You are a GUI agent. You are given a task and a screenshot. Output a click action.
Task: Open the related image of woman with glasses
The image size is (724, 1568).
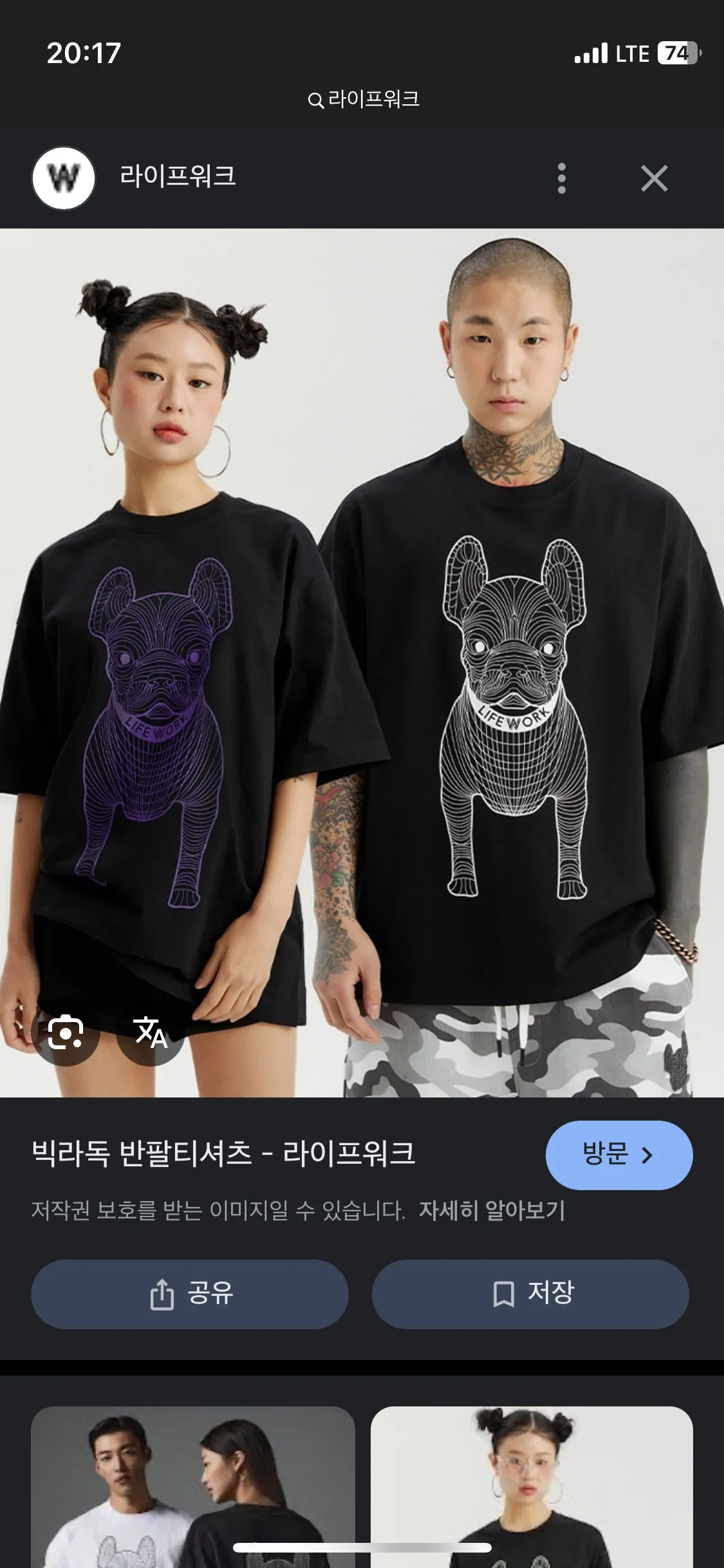click(x=532, y=1487)
